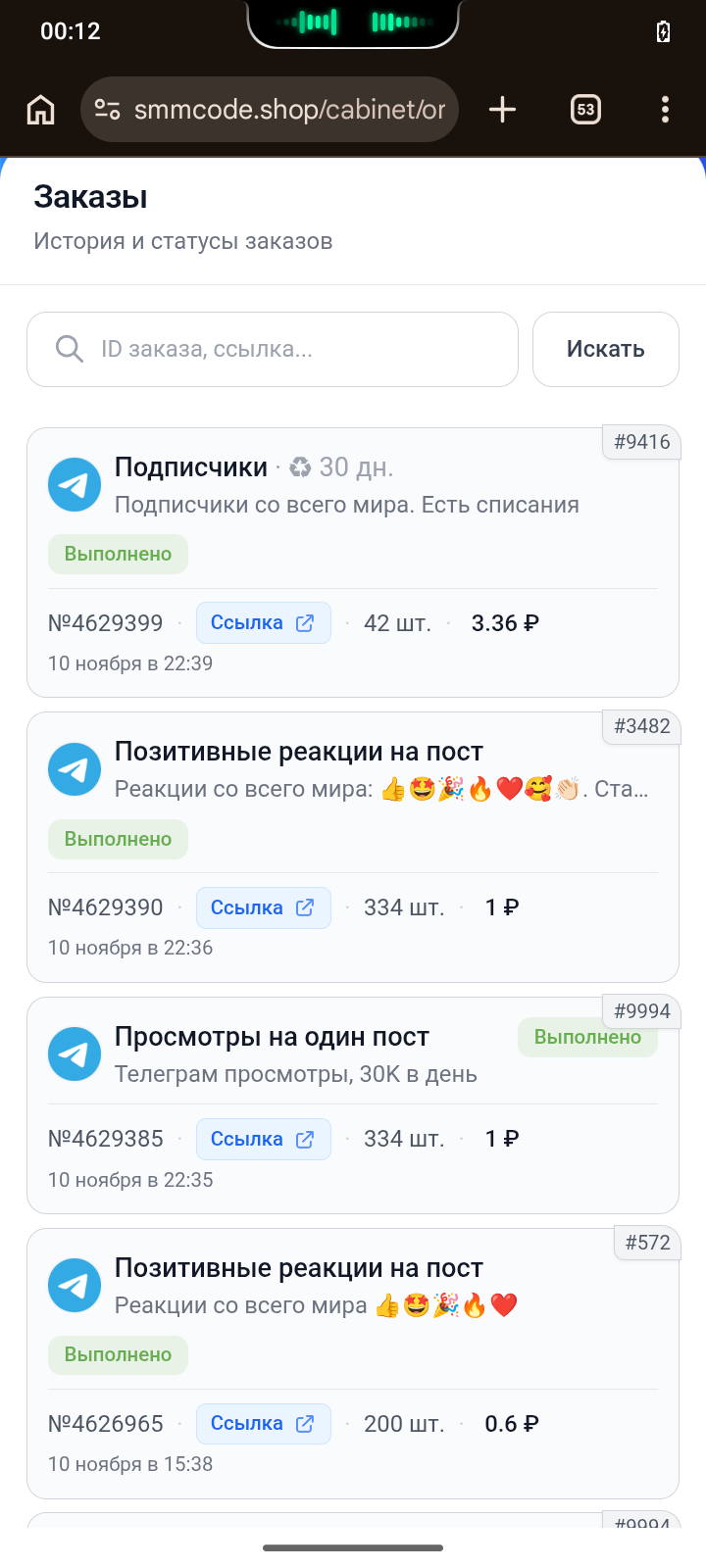706x1568 pixels.
Task: Open Ссылка for order №4629399
Action: click(263, 623)
